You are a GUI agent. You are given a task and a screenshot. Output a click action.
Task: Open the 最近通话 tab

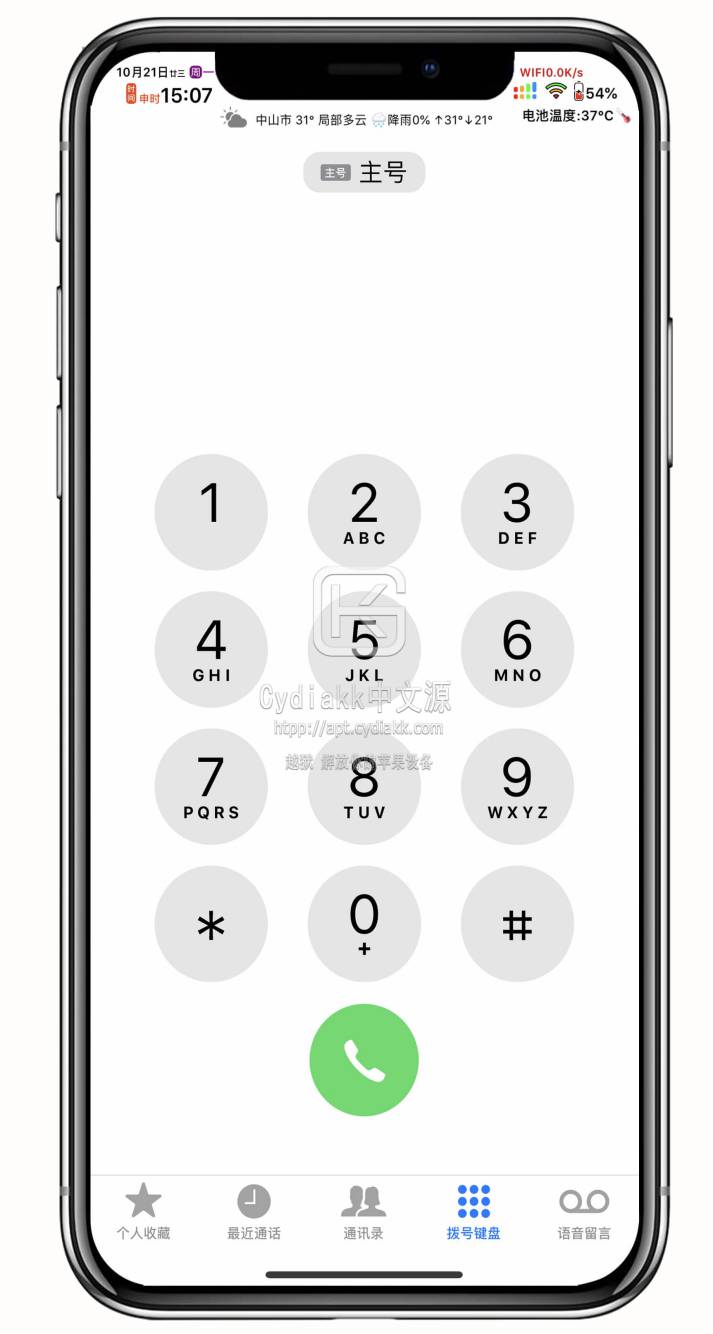coord(254,1211)
